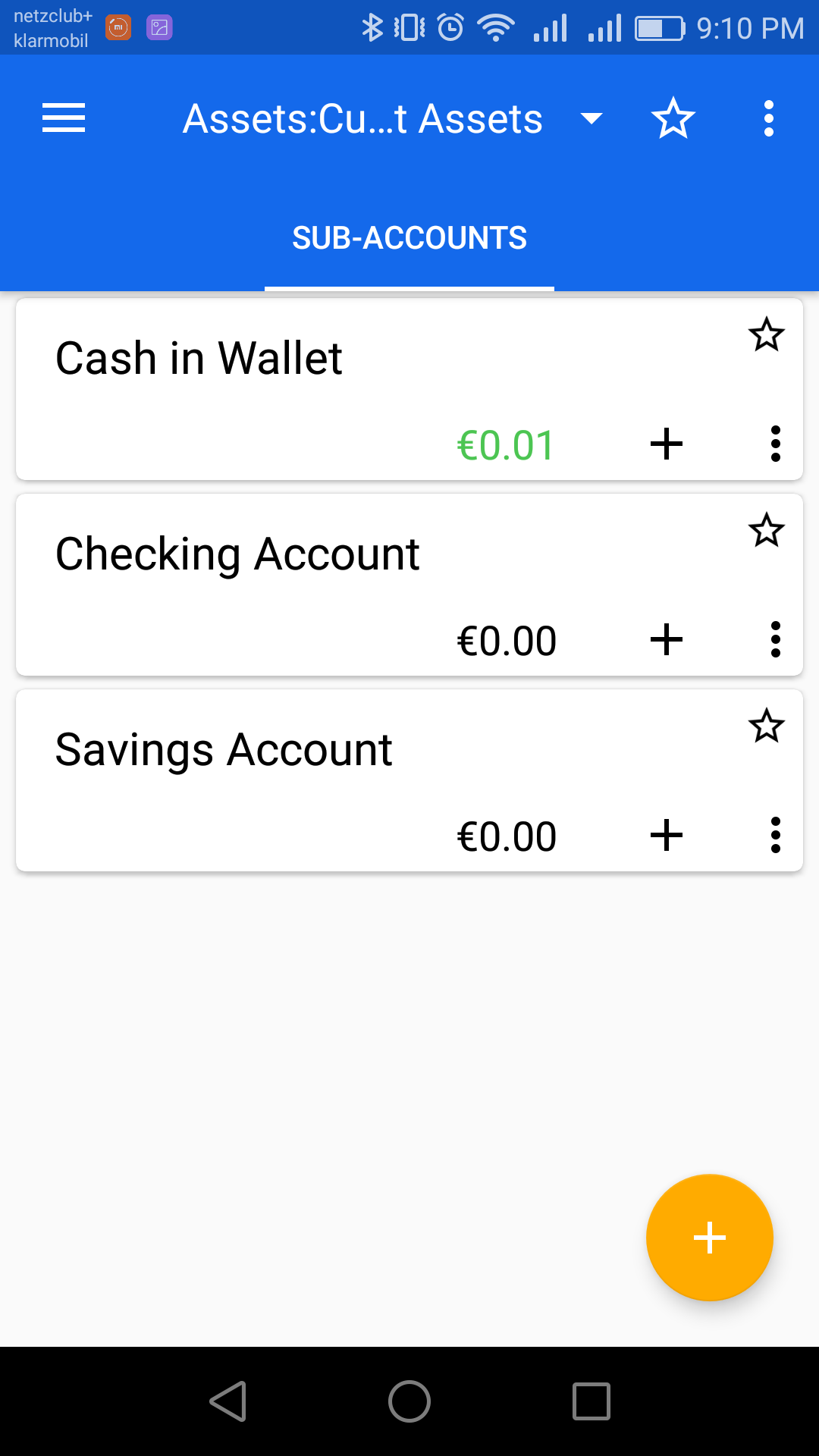The height and width of the screenshot is (1456, 819).
Task: Open the navigation drawer menu
Action: tap(64, 118)
